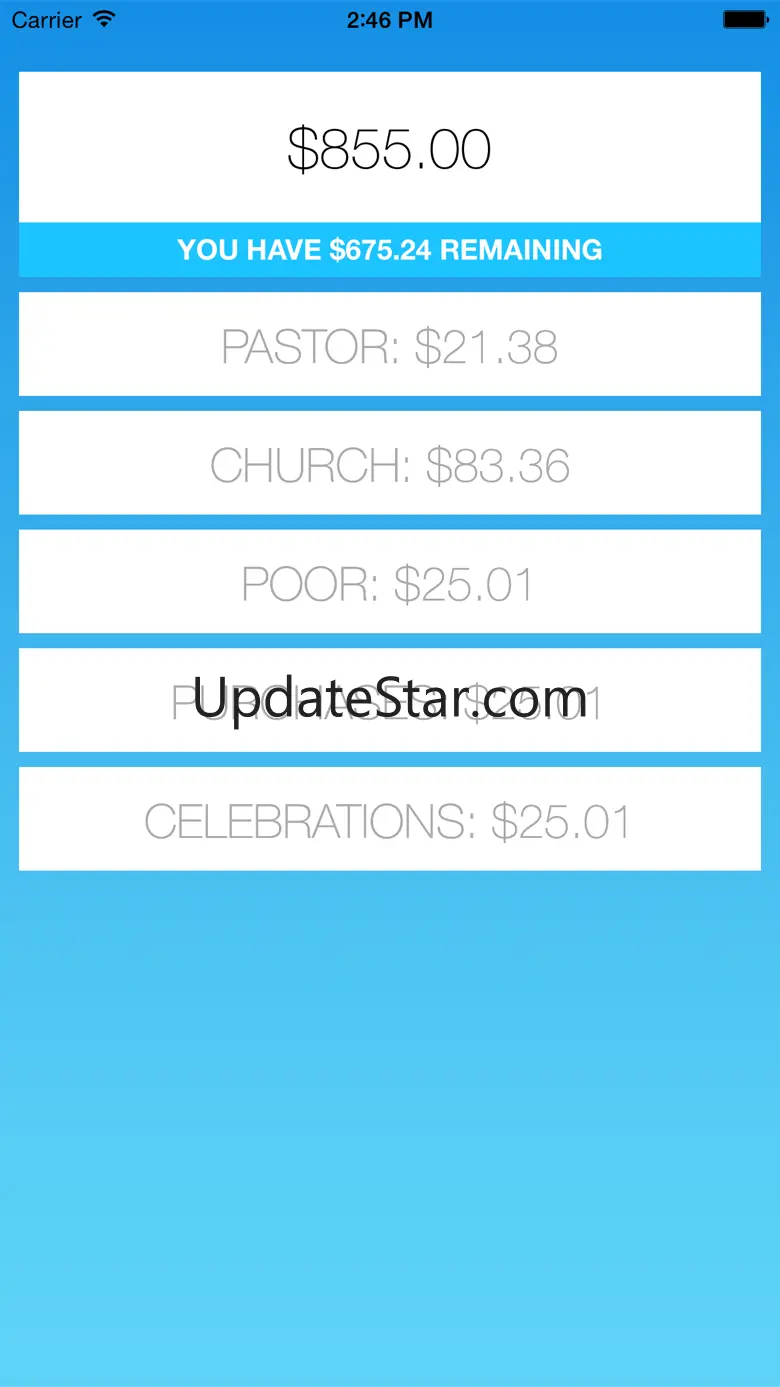The image size is (780, 1387).
Task: Open the Pastor $21.38 row
Action: click(389, 345)
